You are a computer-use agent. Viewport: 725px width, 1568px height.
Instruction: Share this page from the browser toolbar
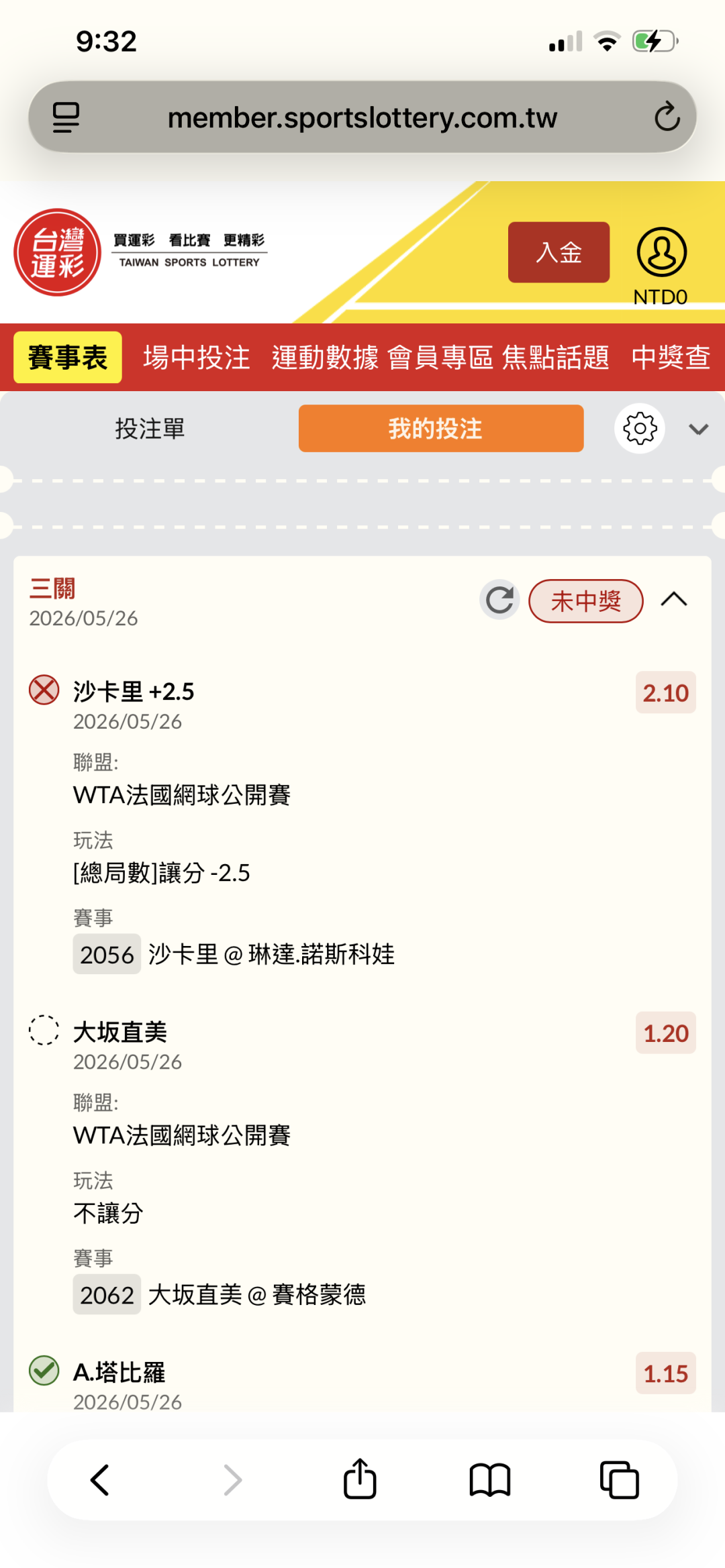[x=360, y=1478]
